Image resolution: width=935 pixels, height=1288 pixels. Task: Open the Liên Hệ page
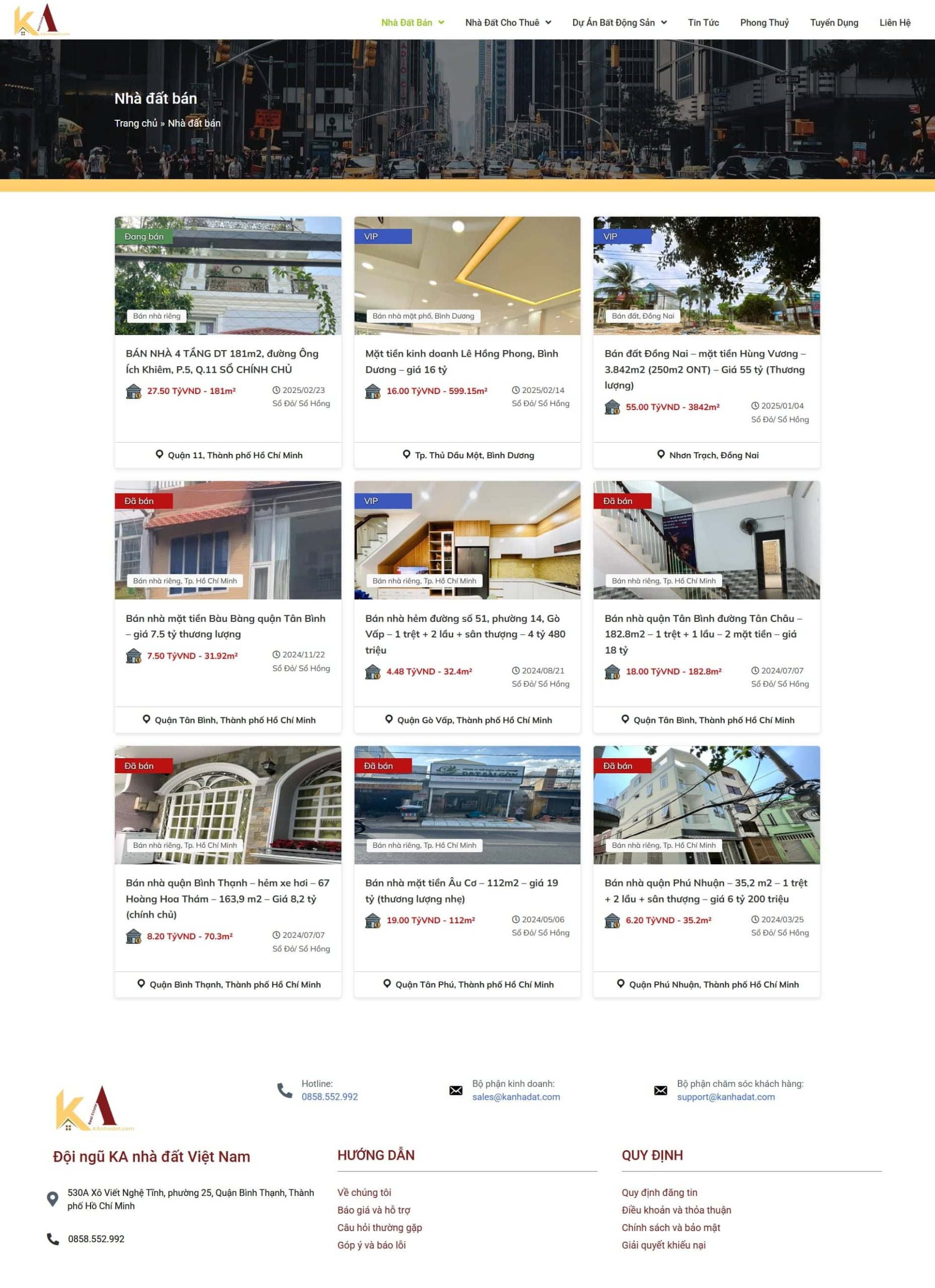894,23
